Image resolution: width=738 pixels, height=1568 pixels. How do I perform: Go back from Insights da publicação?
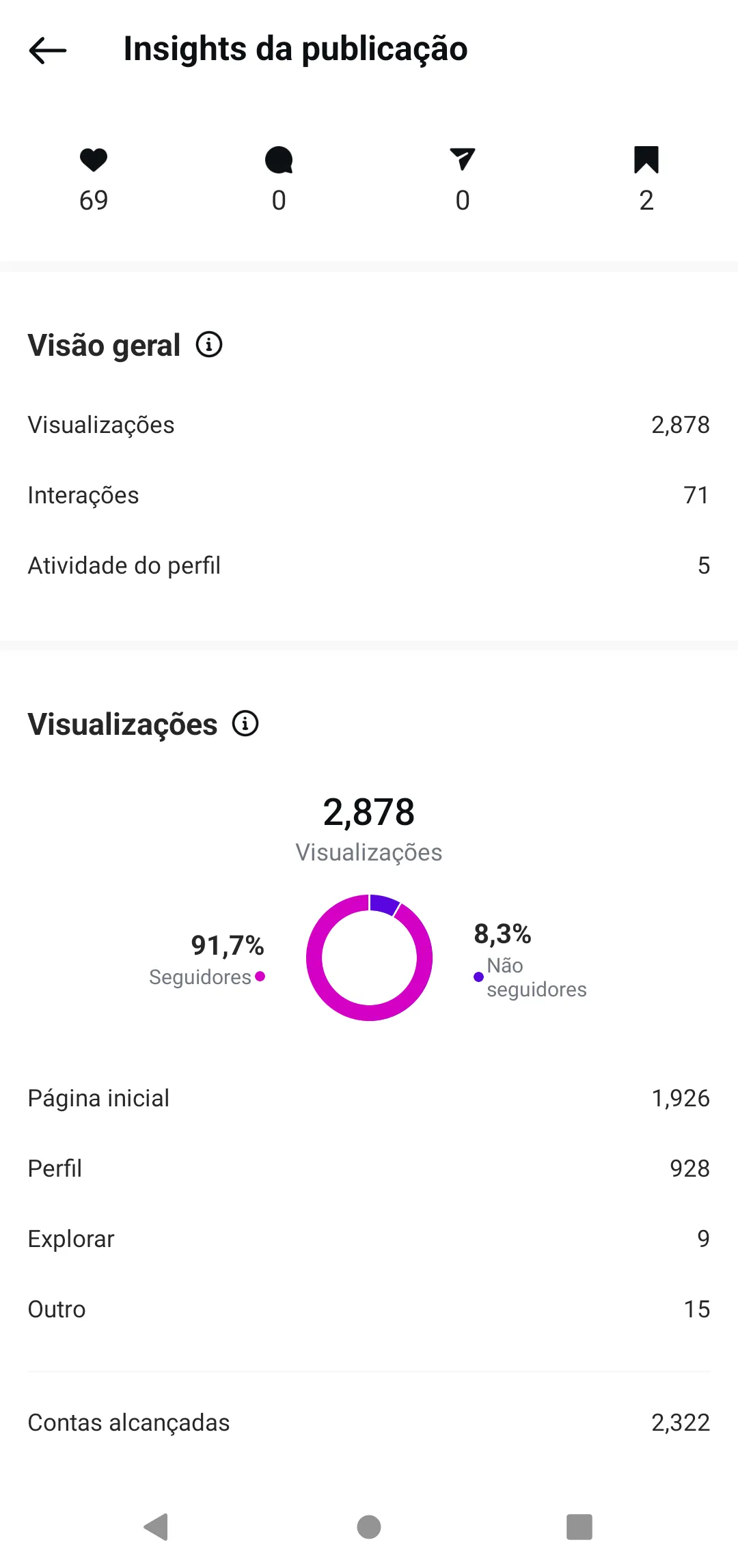click(48, 50)
